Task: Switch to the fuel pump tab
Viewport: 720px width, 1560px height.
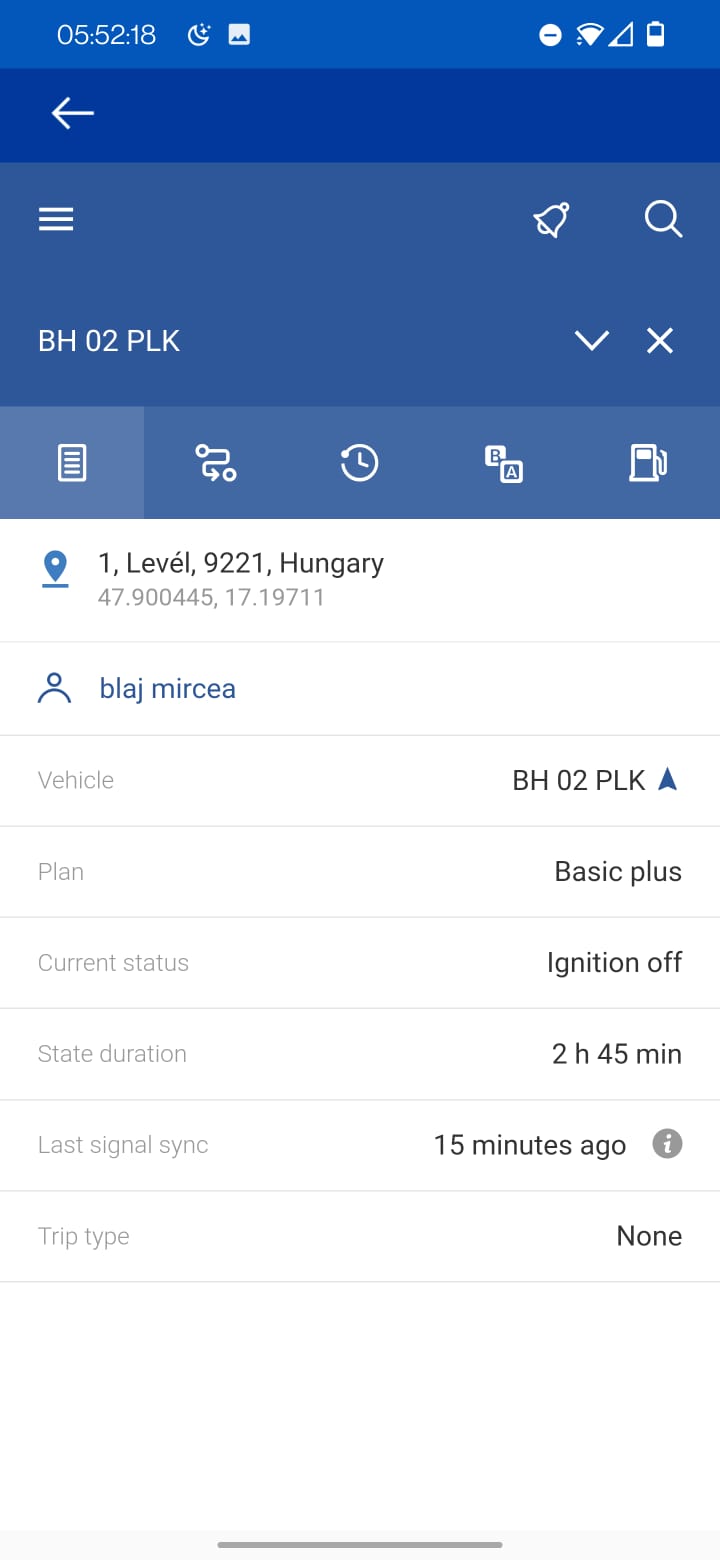Action: pyautogui.click(x=647, y=463)
